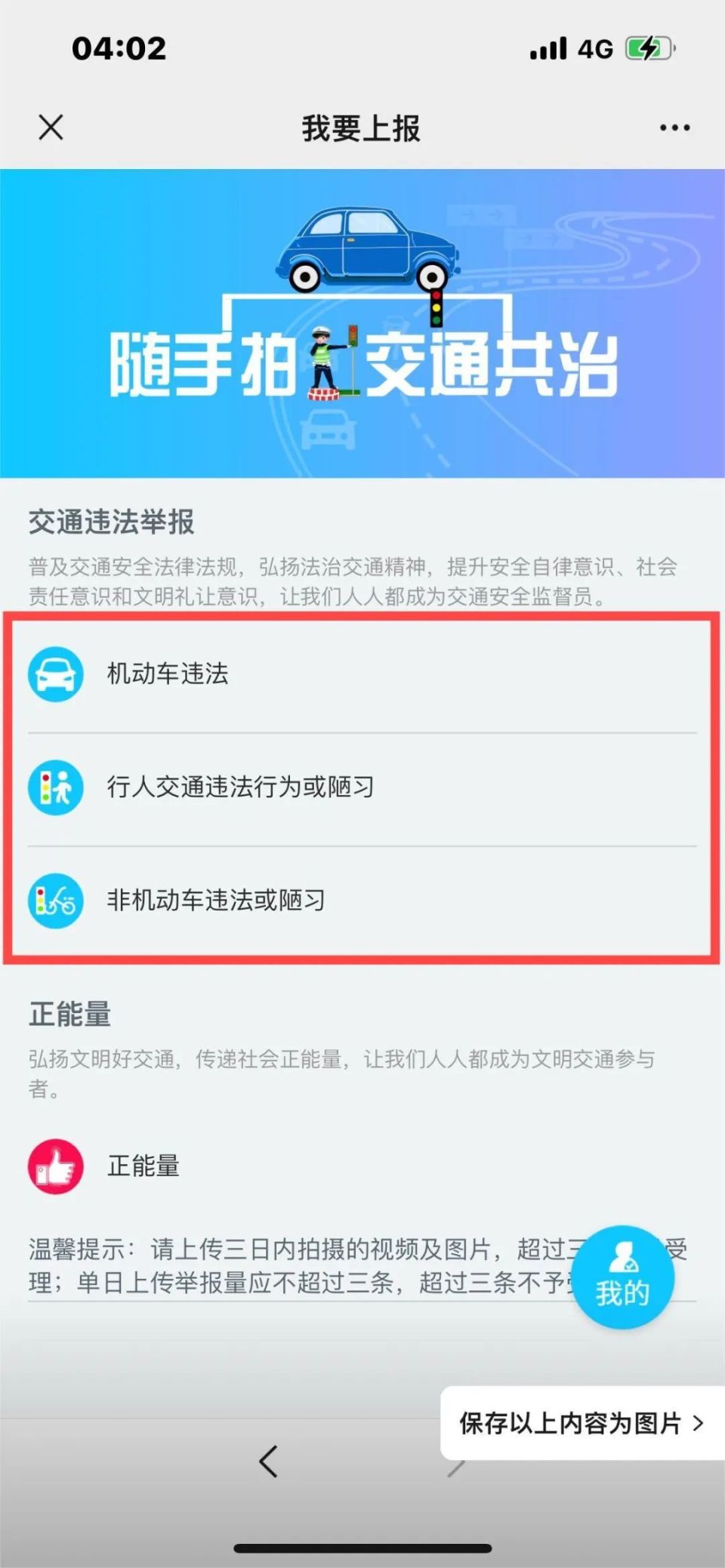Open the three-dot overflow menu
The width and height of the screenshot is (725, 1568).
tap(674, 128)
